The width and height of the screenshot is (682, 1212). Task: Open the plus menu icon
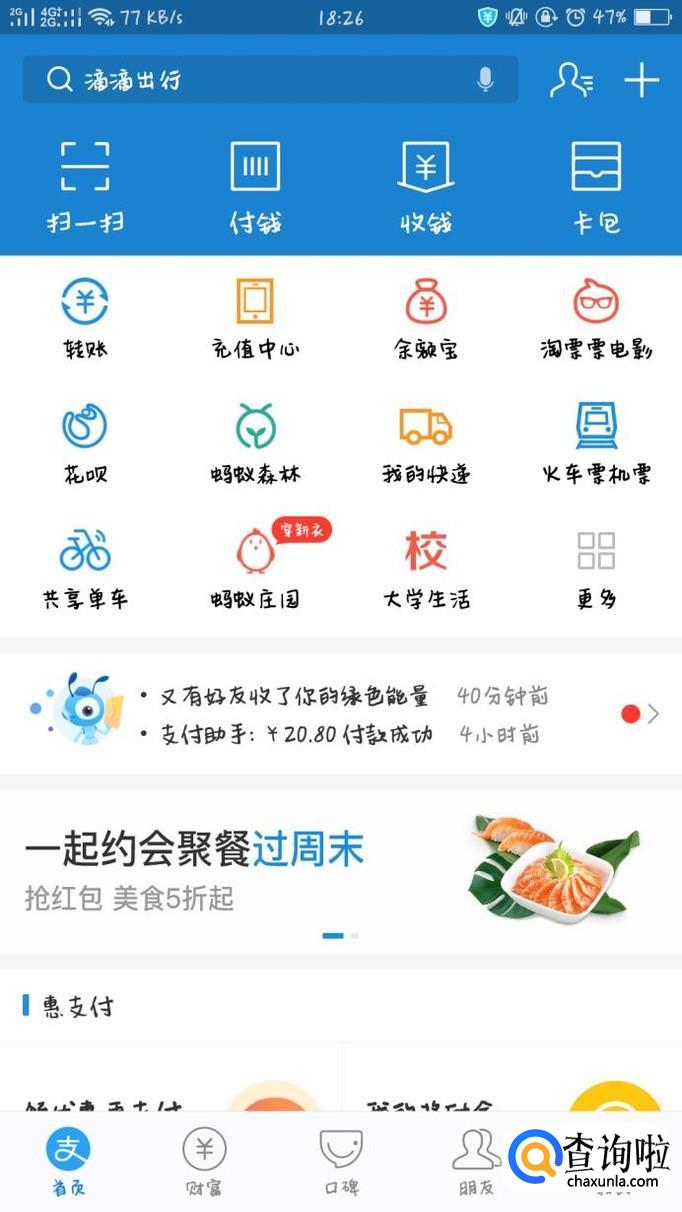tap(641, 80)
